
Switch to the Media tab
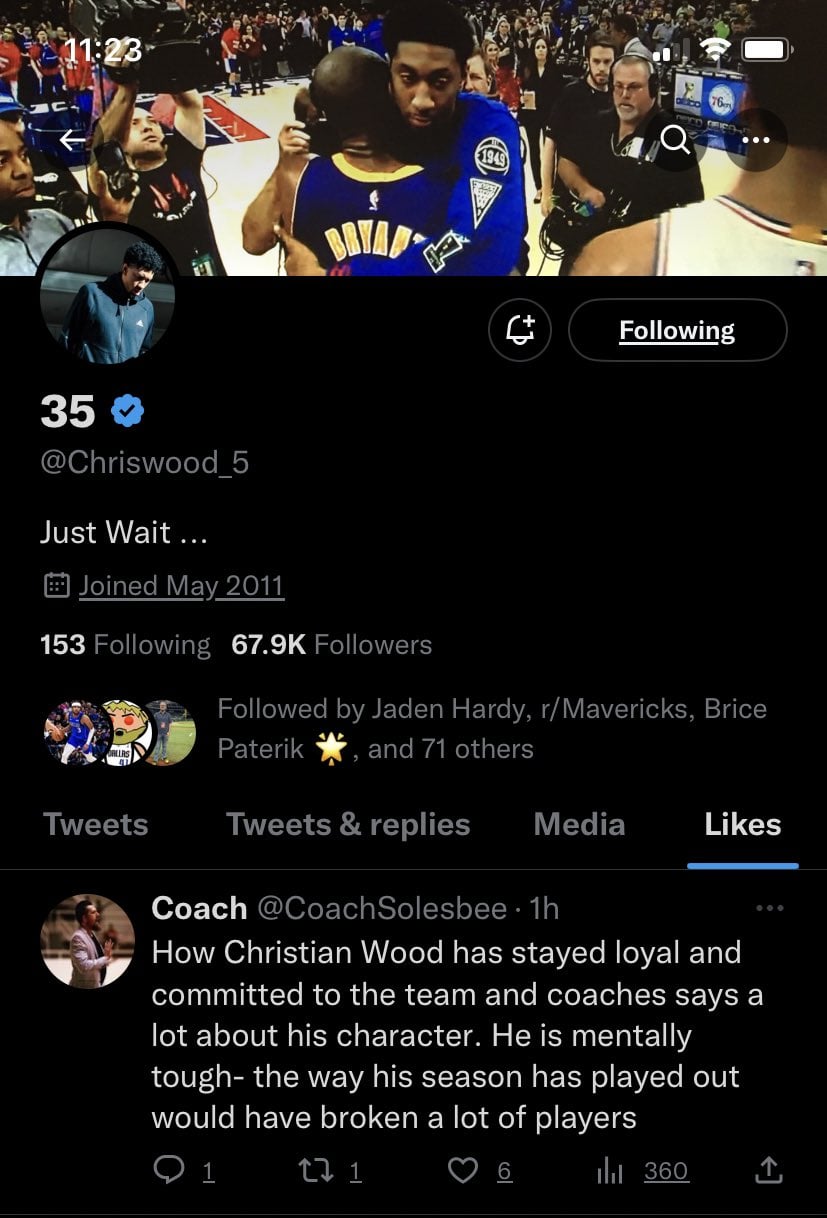point(579,825)
